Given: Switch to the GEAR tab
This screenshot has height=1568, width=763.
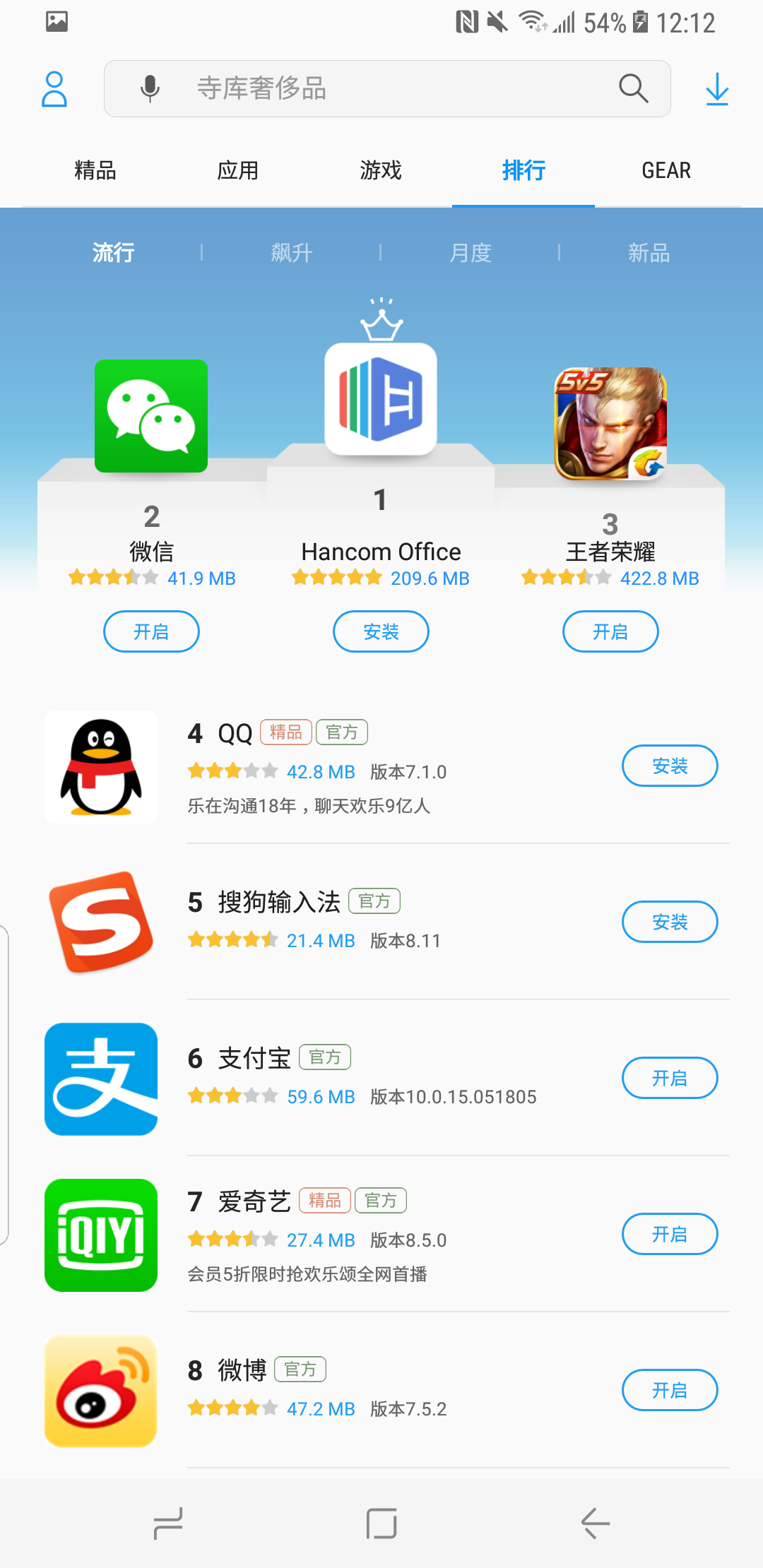Looking at the screenshot, I should point(666,170).
